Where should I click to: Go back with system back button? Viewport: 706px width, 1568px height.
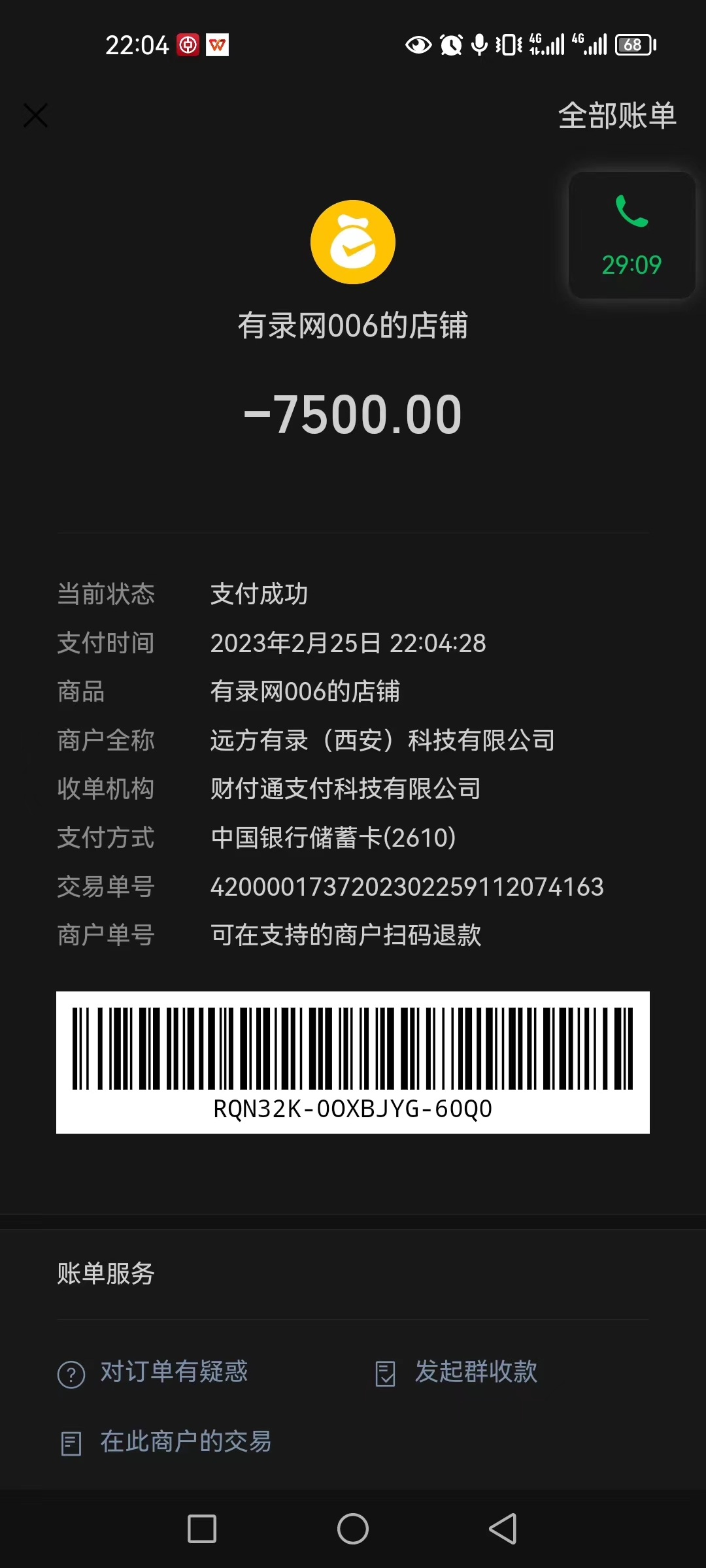coord(503,1529)
